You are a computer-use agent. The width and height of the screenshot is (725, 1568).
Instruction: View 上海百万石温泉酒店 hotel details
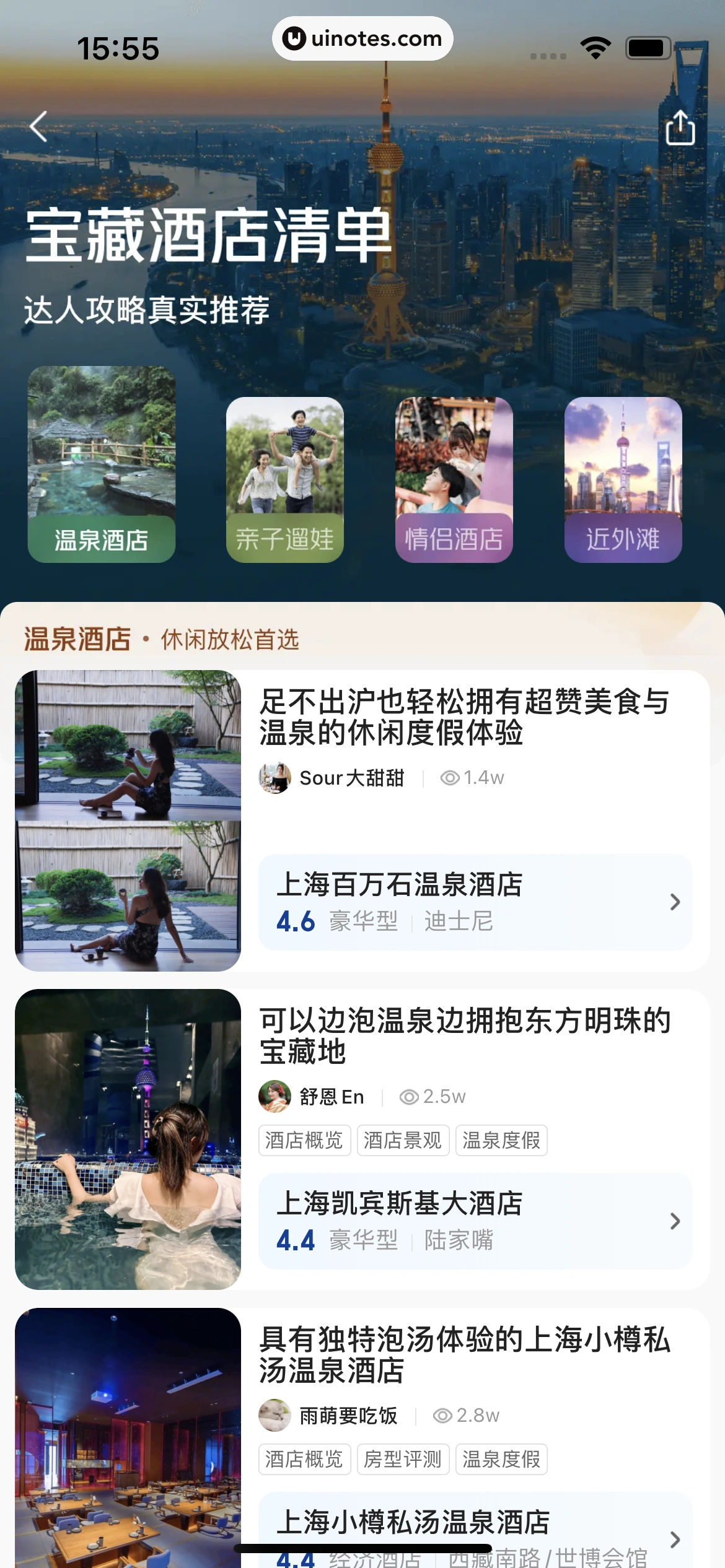point(475,902)
